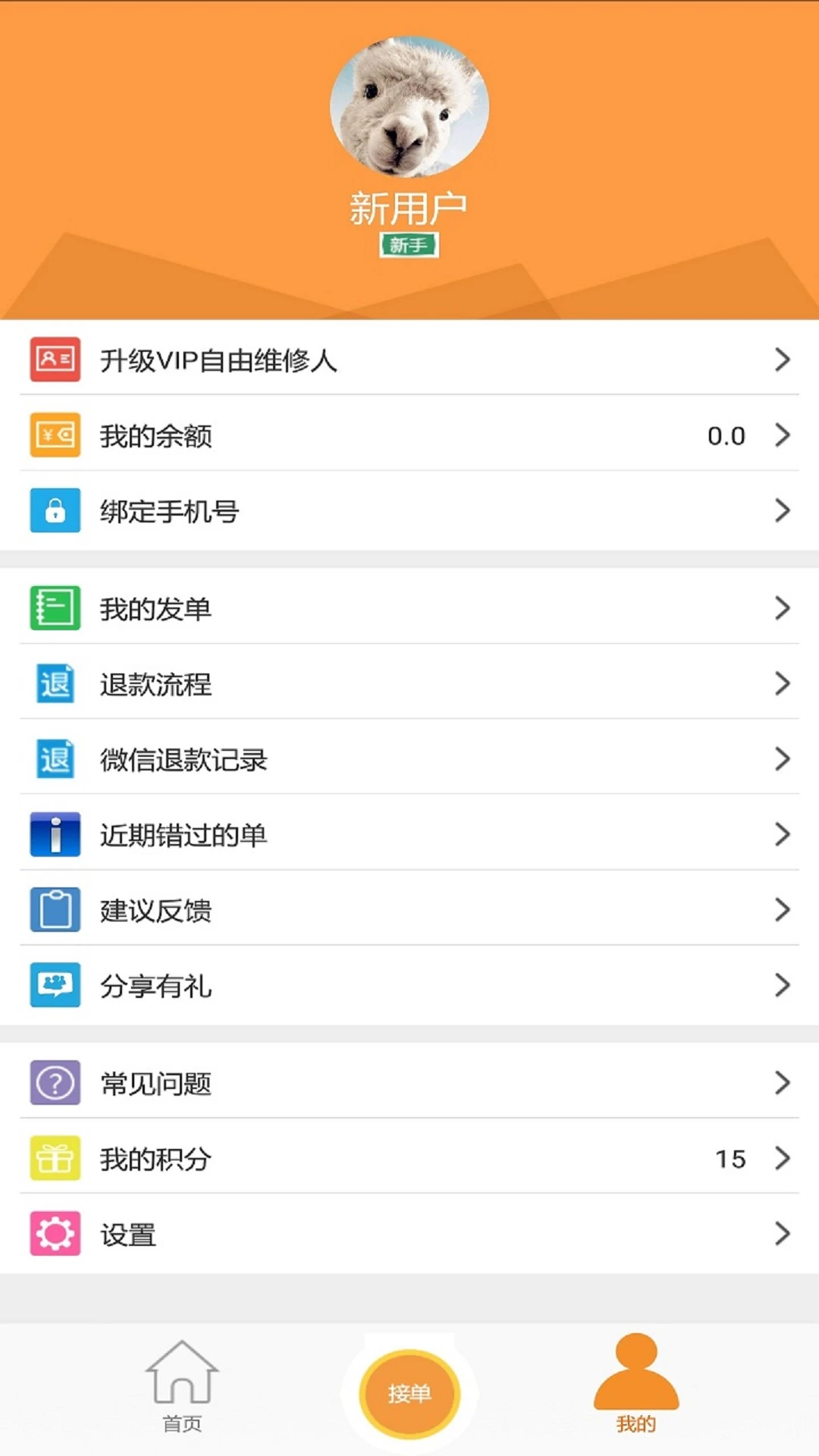Tap the 接单 circular button
The height and width of the screenshot is (1456, 819).
tap(409, 1394)
